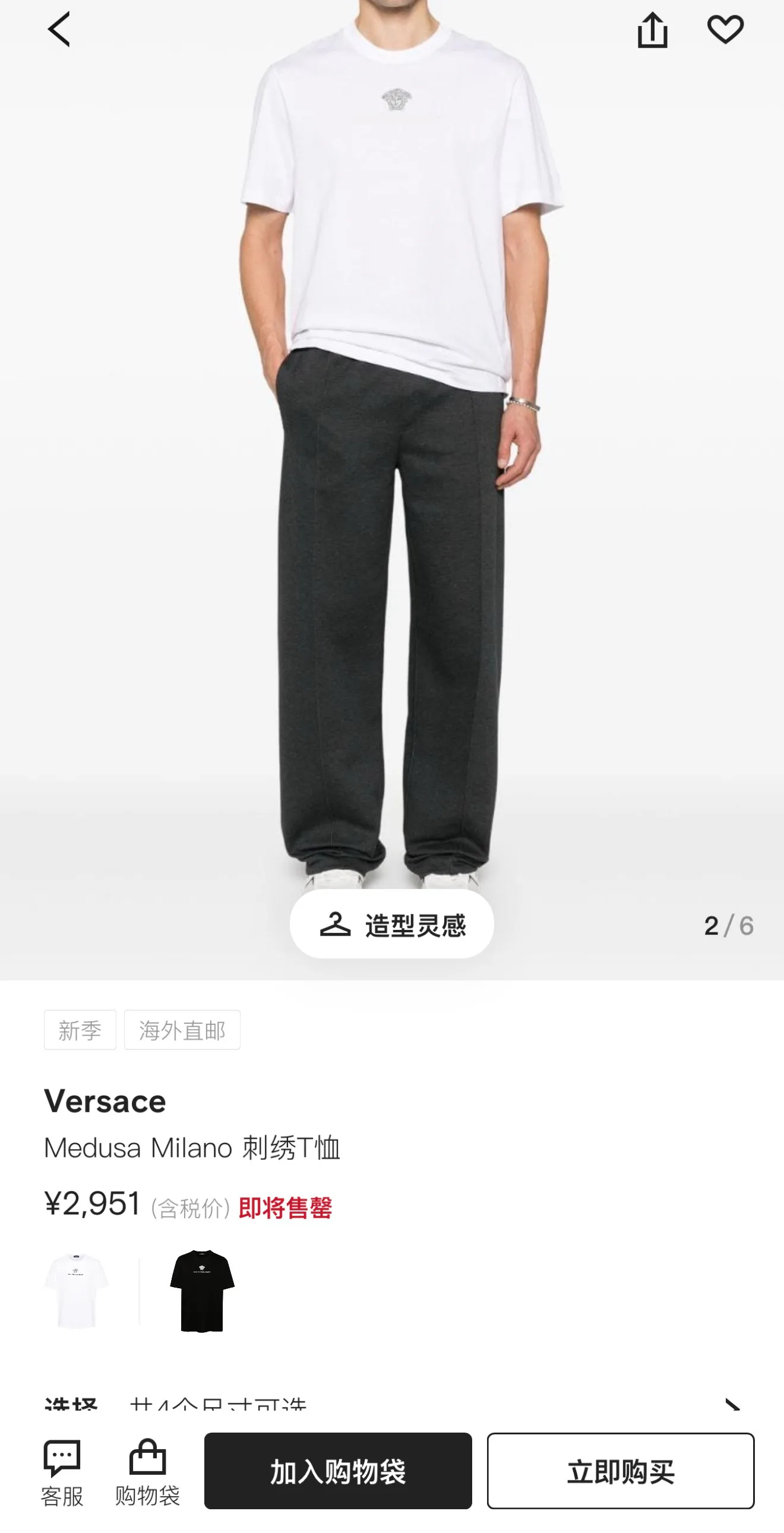Go back using the top-left arrow
The height and width of the screenshot is (1533, 784).
click(x=59, y=29)
